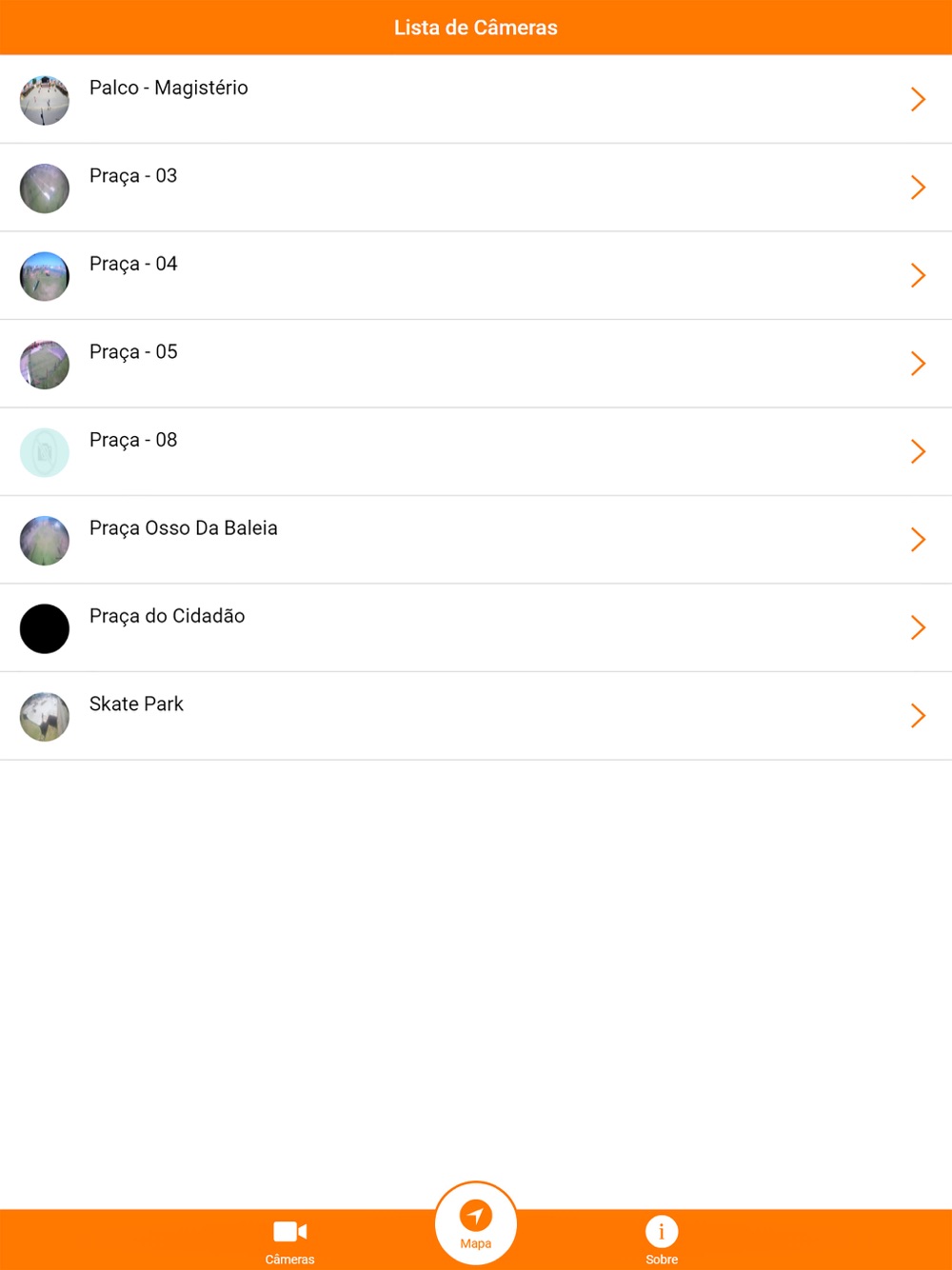Select the Praça do Cidadão camera
Screen dimensions: 952x1270
[474, 627]
